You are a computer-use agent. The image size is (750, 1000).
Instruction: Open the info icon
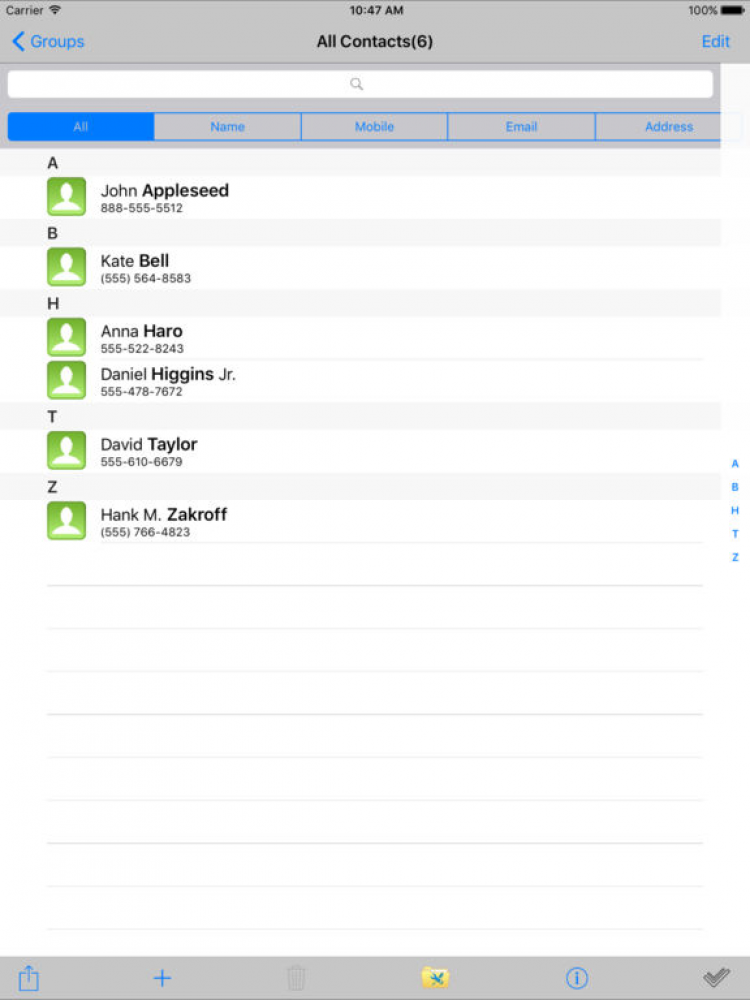577,978
